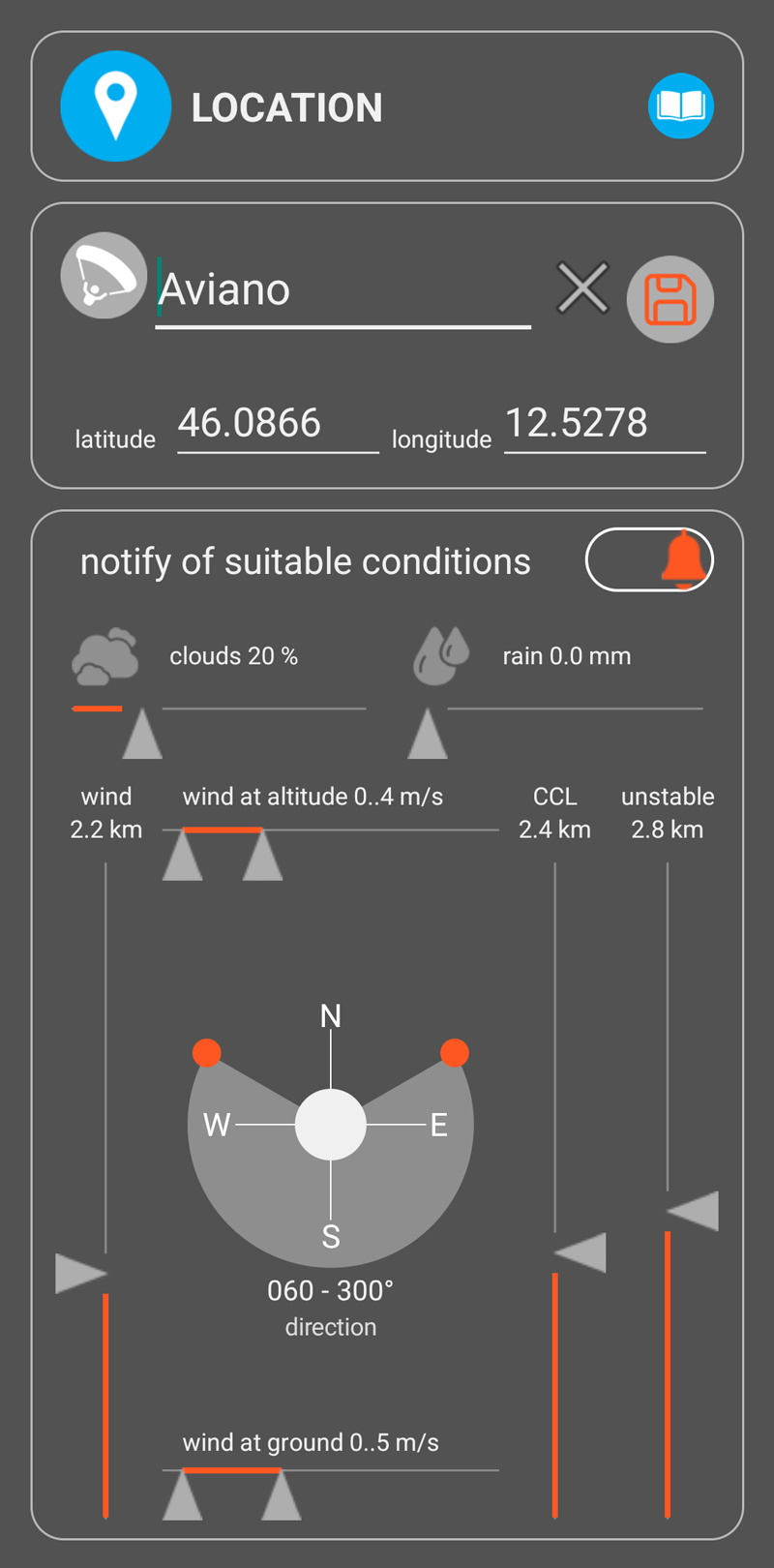Tap the clouds percentage slider handle
Image resolution: width=774 pixels, height=1568 pixels.
pyautogui.click(x=142, y=735)
